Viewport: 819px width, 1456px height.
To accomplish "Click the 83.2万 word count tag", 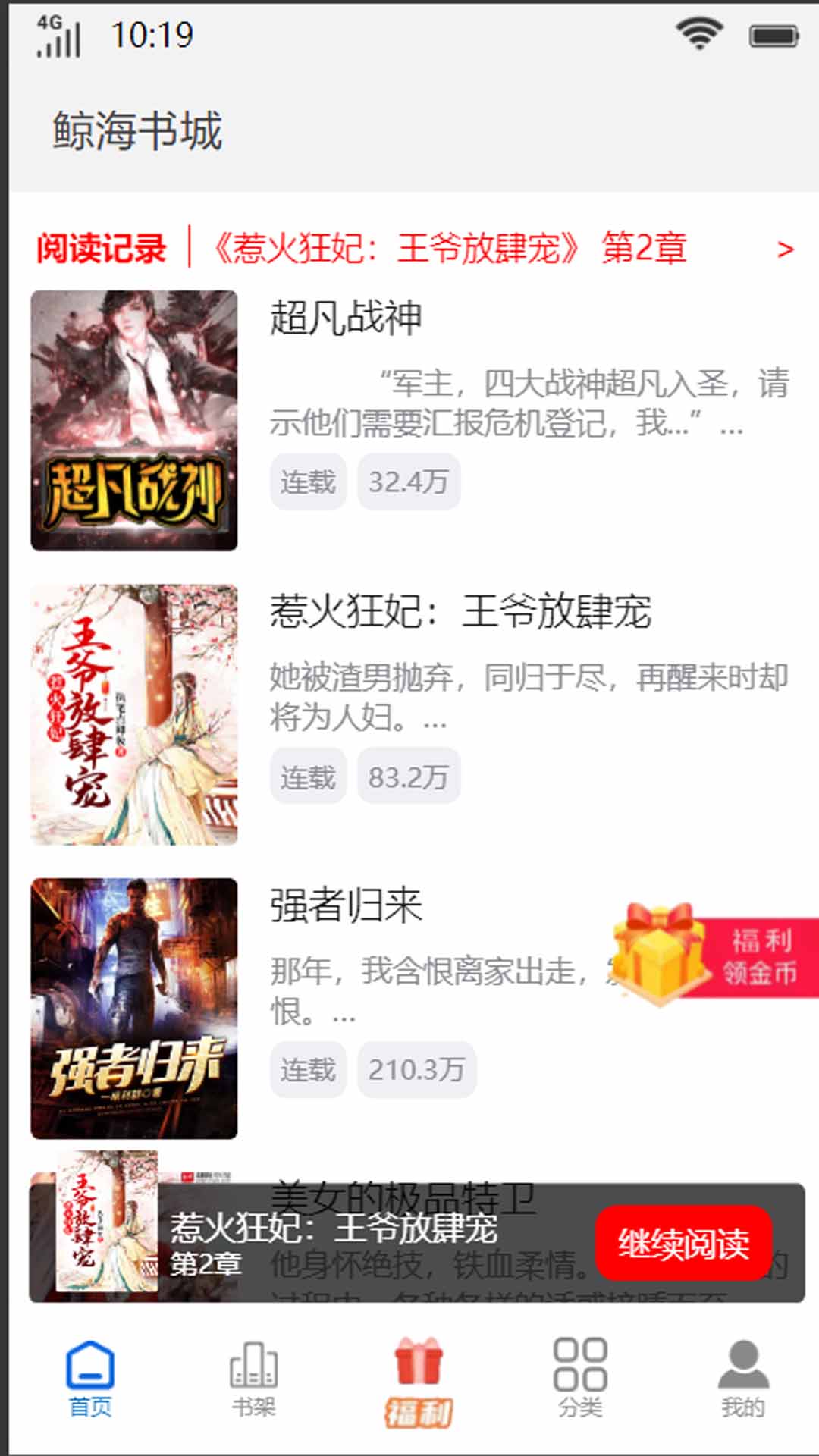I will click(x=409, y=775).
